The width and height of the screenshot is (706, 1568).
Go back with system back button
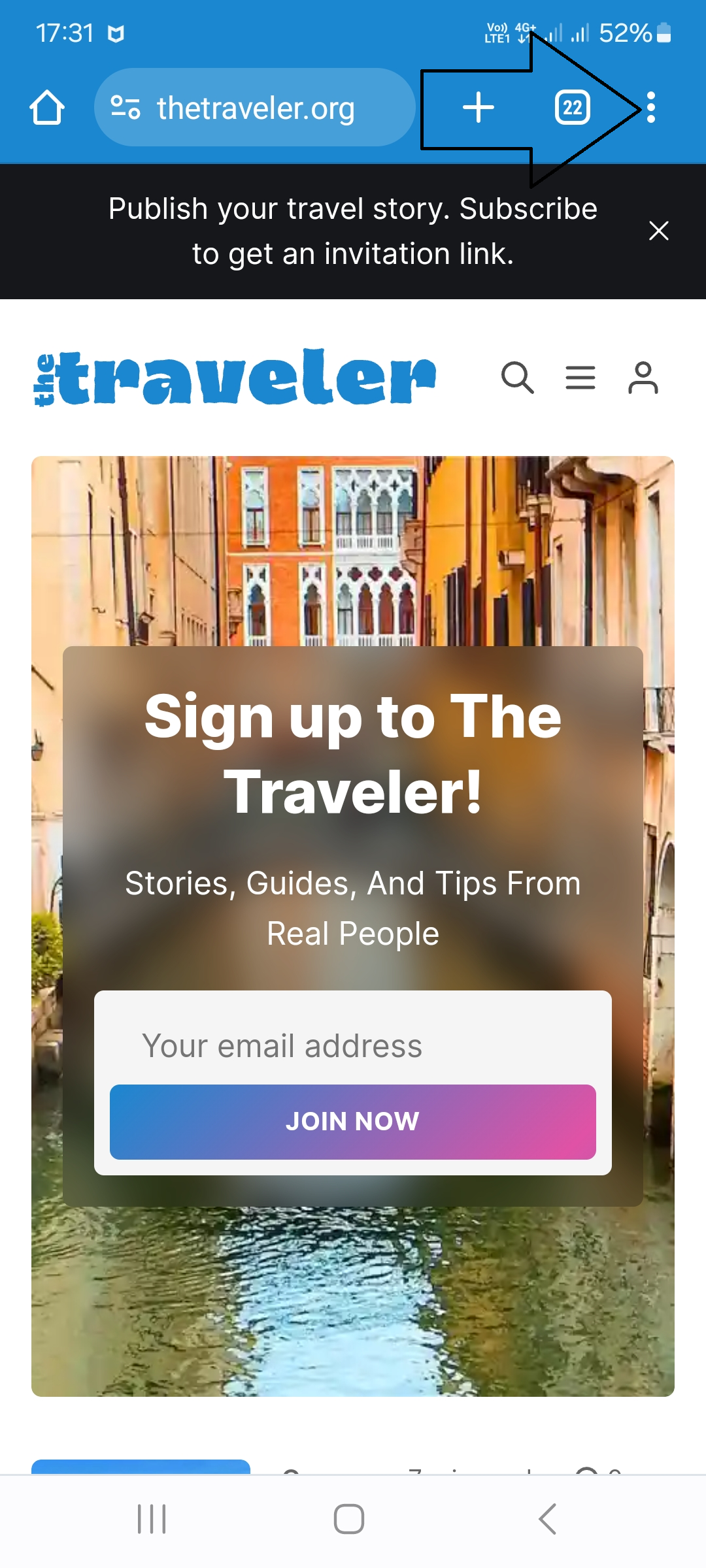pos(548,1519)
